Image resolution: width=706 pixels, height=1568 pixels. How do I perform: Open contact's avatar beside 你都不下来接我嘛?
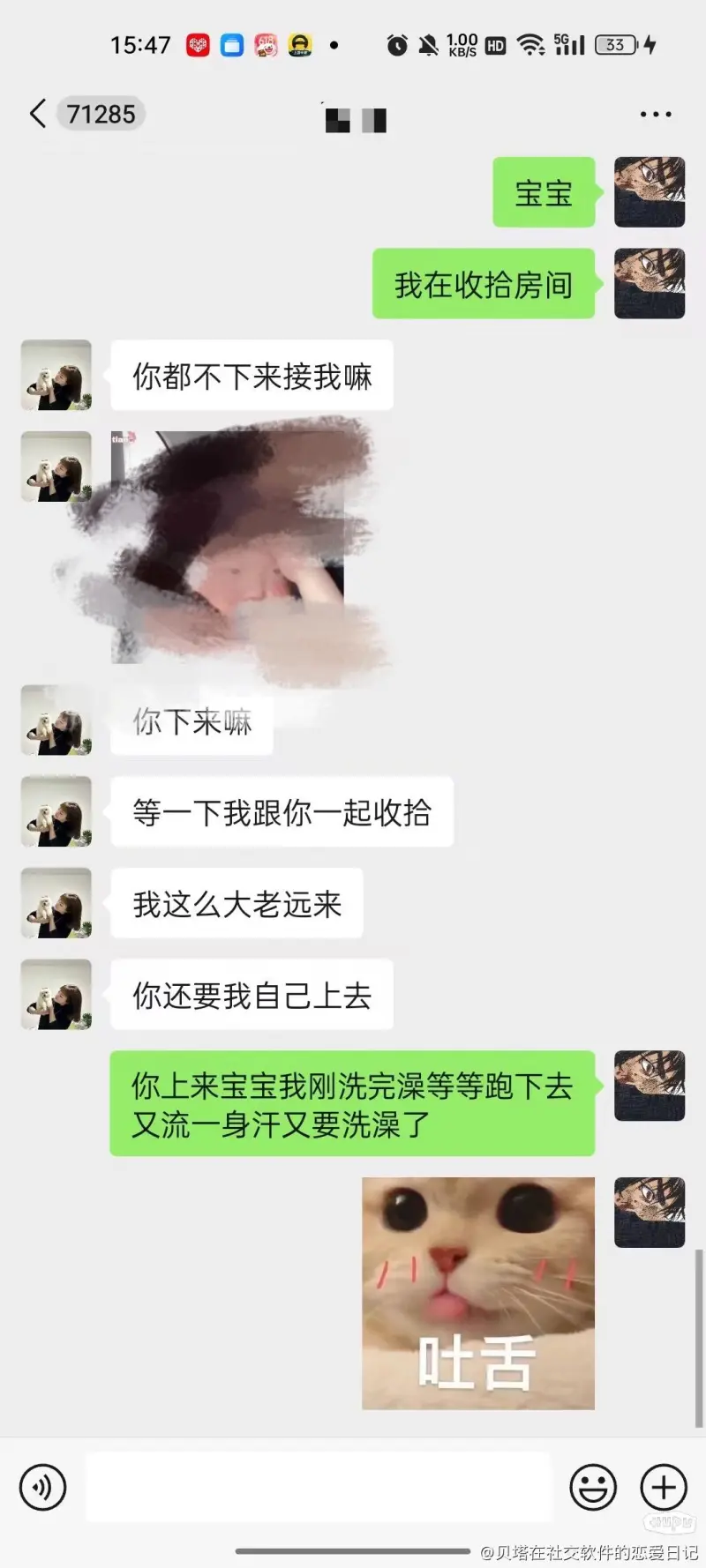click(x=56, y=376)
